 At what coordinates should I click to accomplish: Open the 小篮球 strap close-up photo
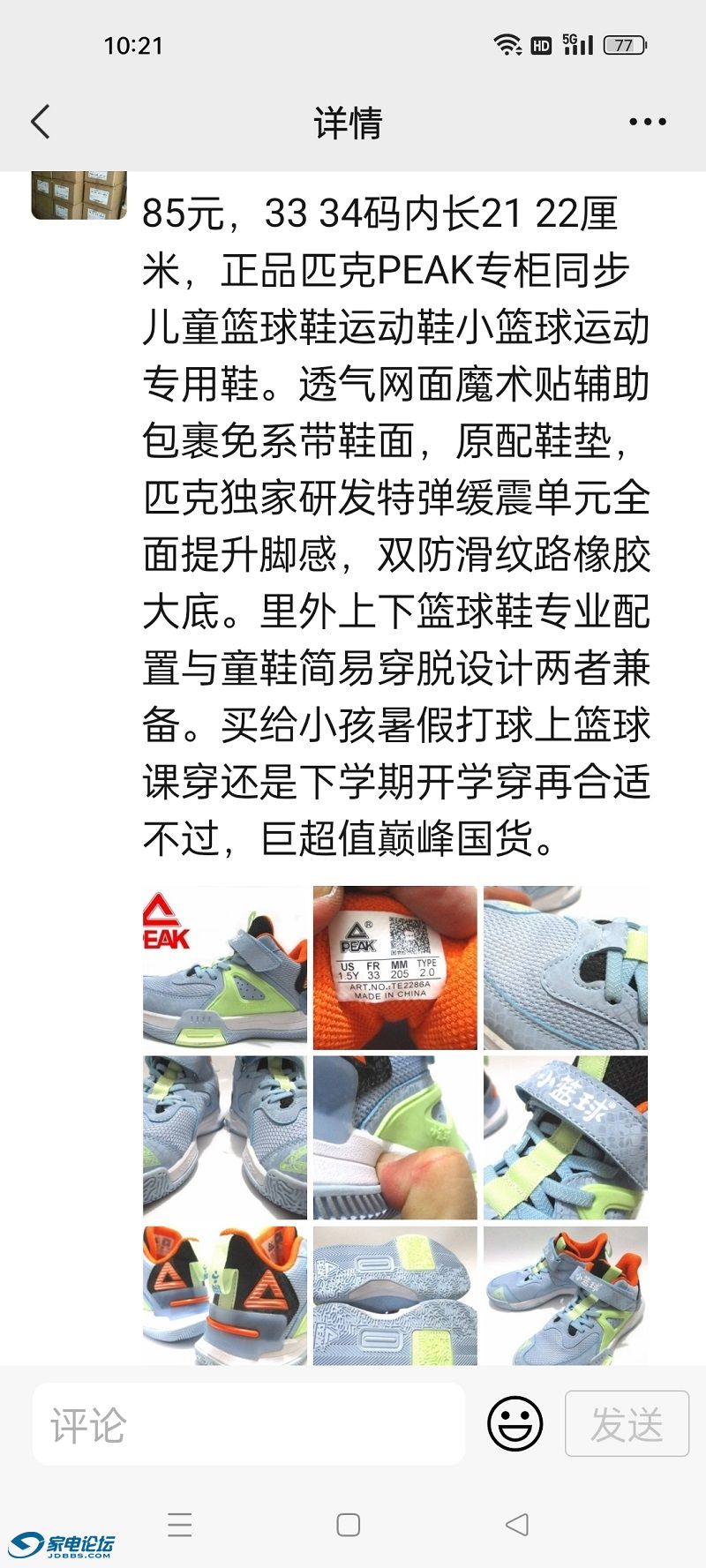point(566,1137)
